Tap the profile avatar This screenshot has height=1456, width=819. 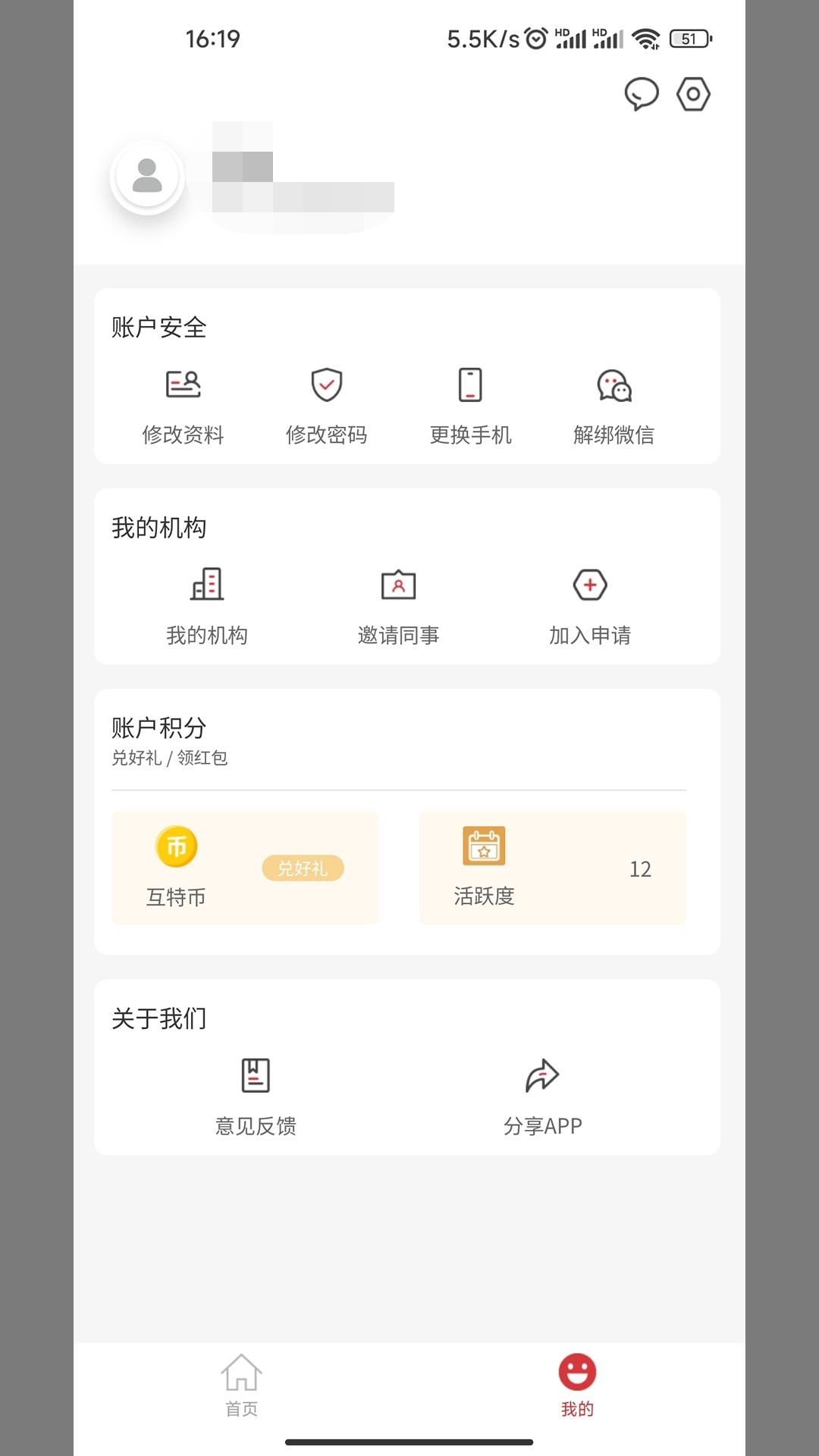click(x=147, y=177)
